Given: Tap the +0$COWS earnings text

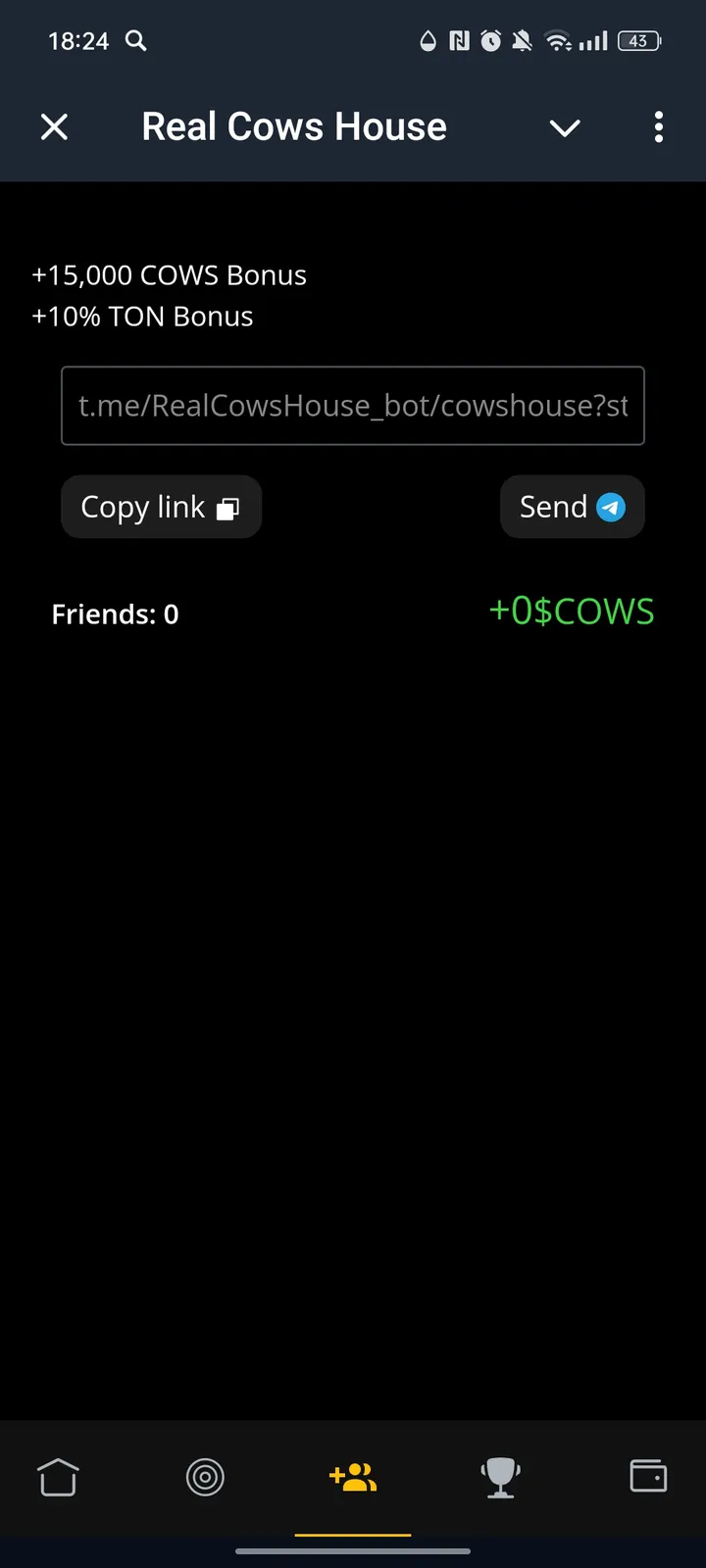Looking at the screenshot, I should pos(572,611).
